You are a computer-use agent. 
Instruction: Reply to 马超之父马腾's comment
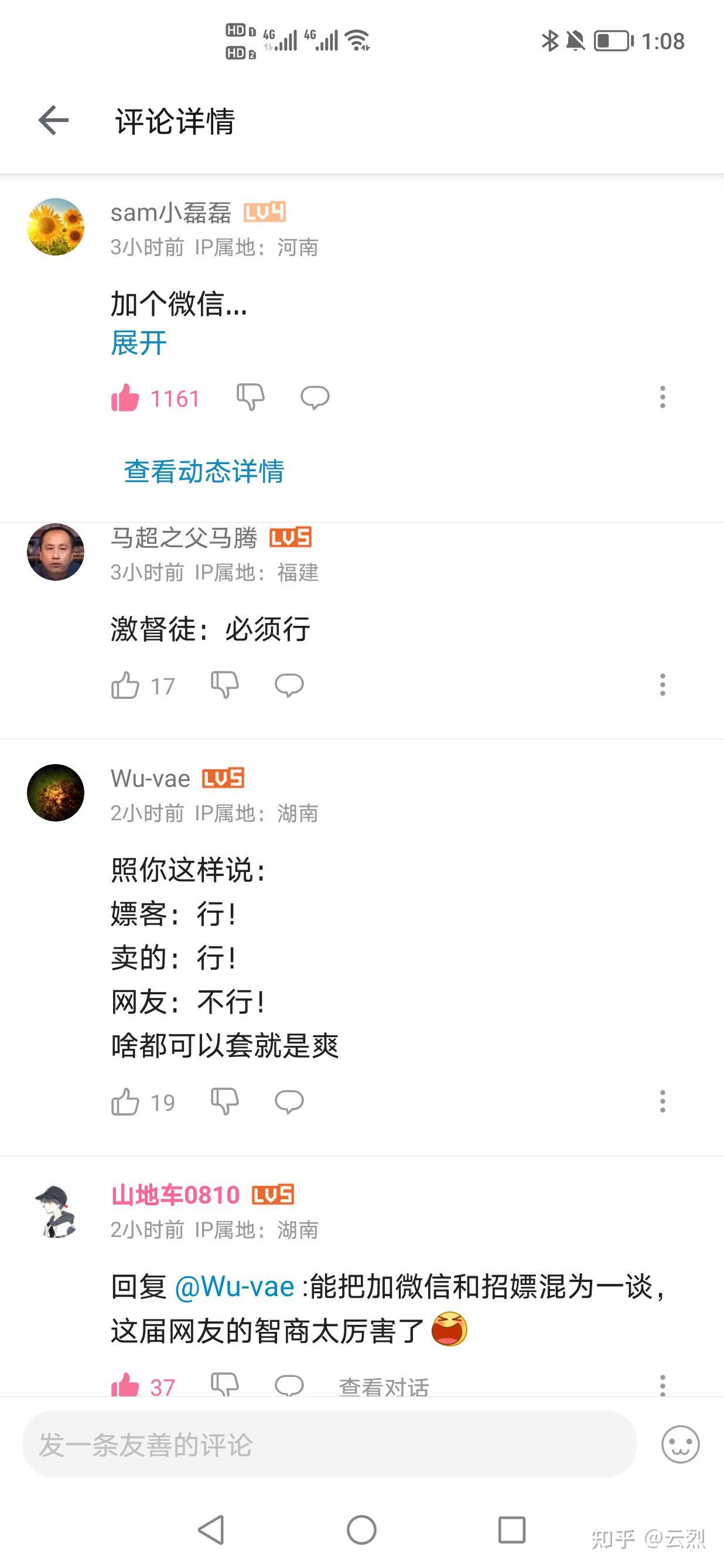289,686
